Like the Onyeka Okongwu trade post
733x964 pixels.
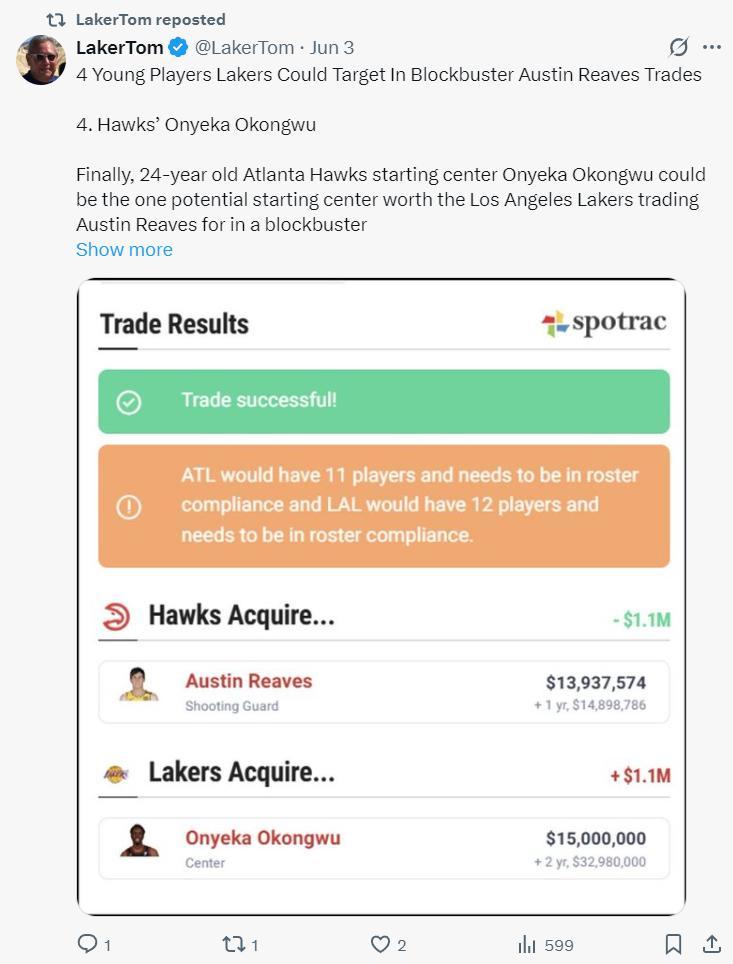[x=381, y=944]
